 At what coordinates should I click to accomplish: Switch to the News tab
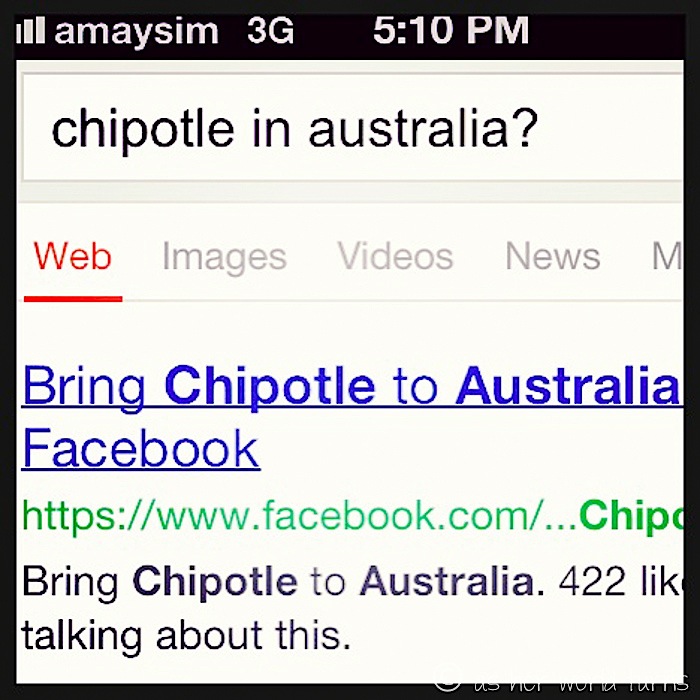[552, 257]
